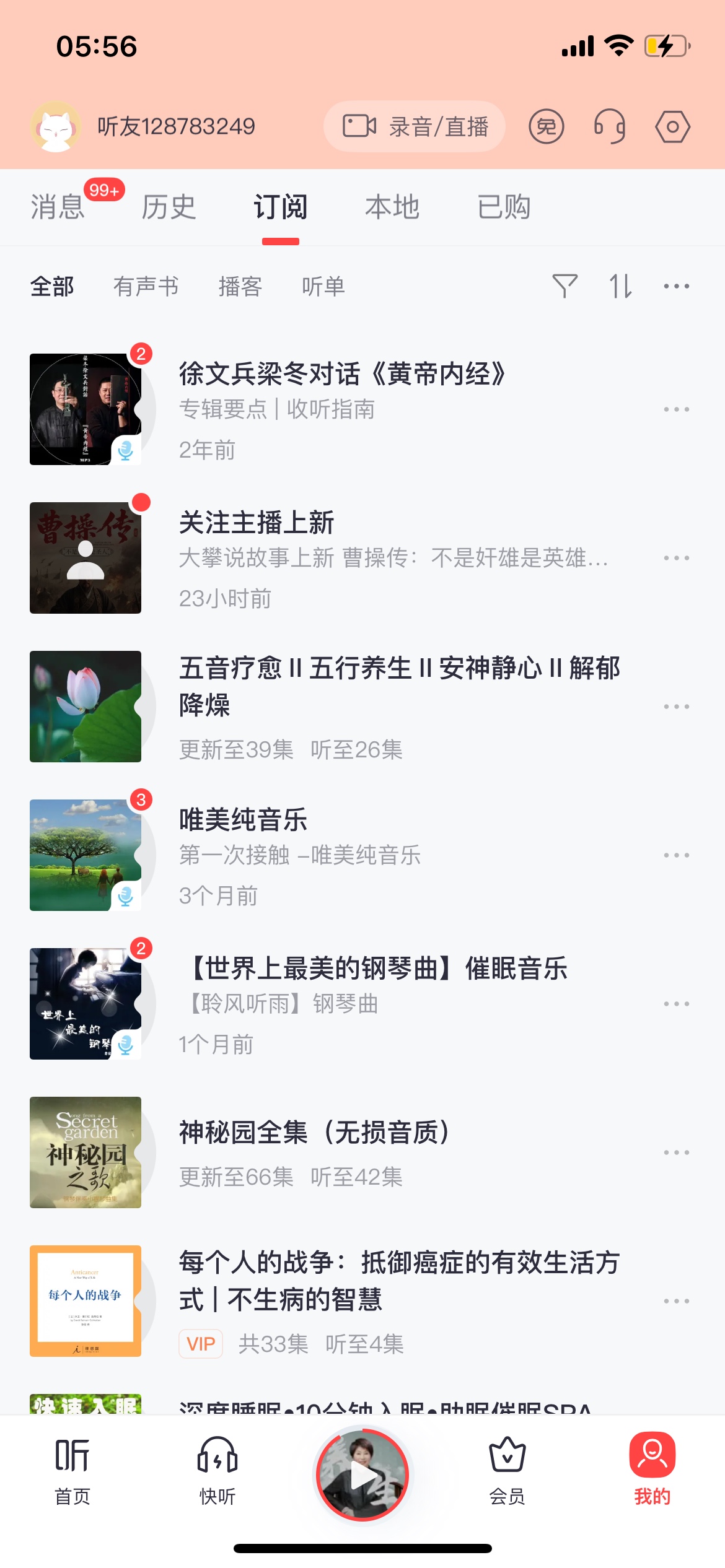This screenshot has height=1568, width=725.
Task: Switch to the 本地 tab
Action: pos(392,207)
